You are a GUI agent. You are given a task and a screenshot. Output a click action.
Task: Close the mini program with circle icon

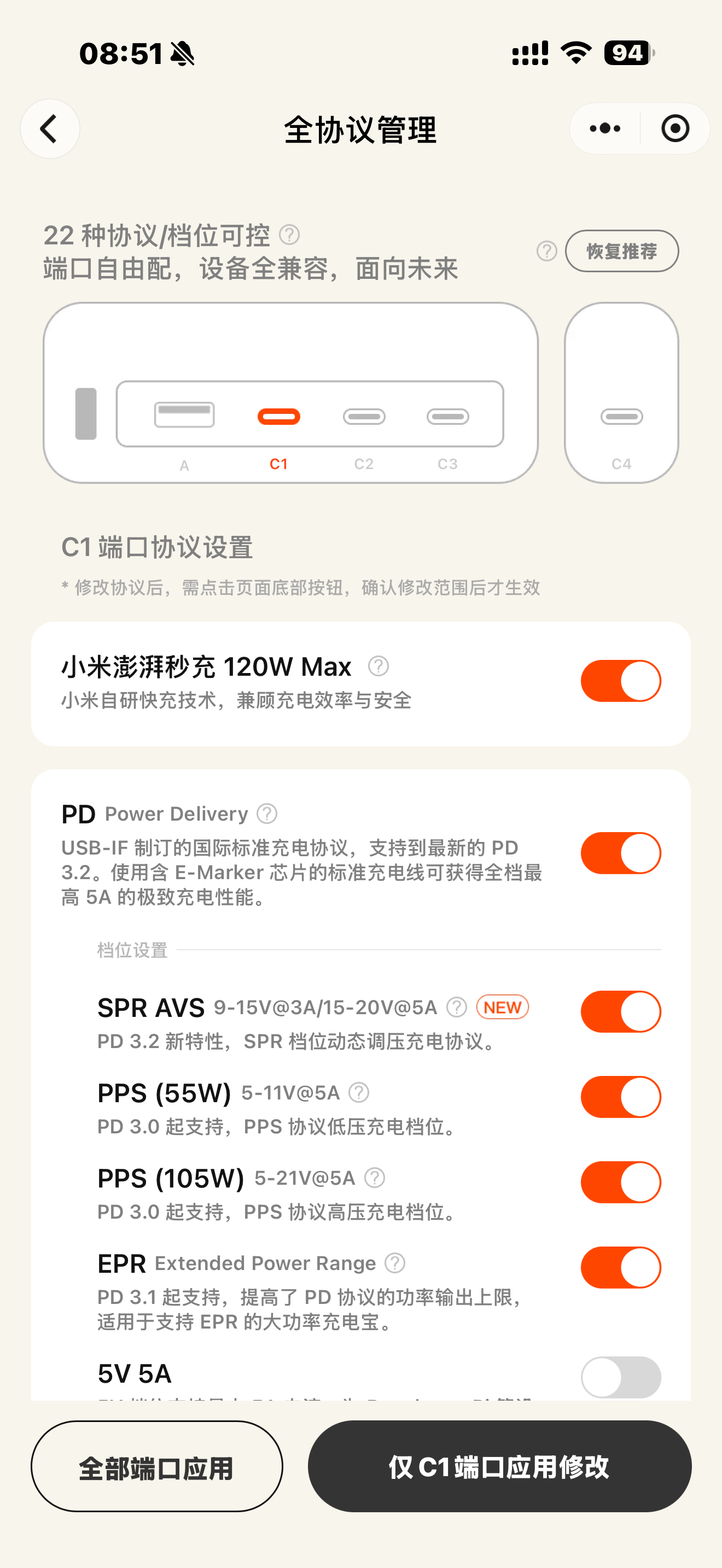(x=675, y=128)
